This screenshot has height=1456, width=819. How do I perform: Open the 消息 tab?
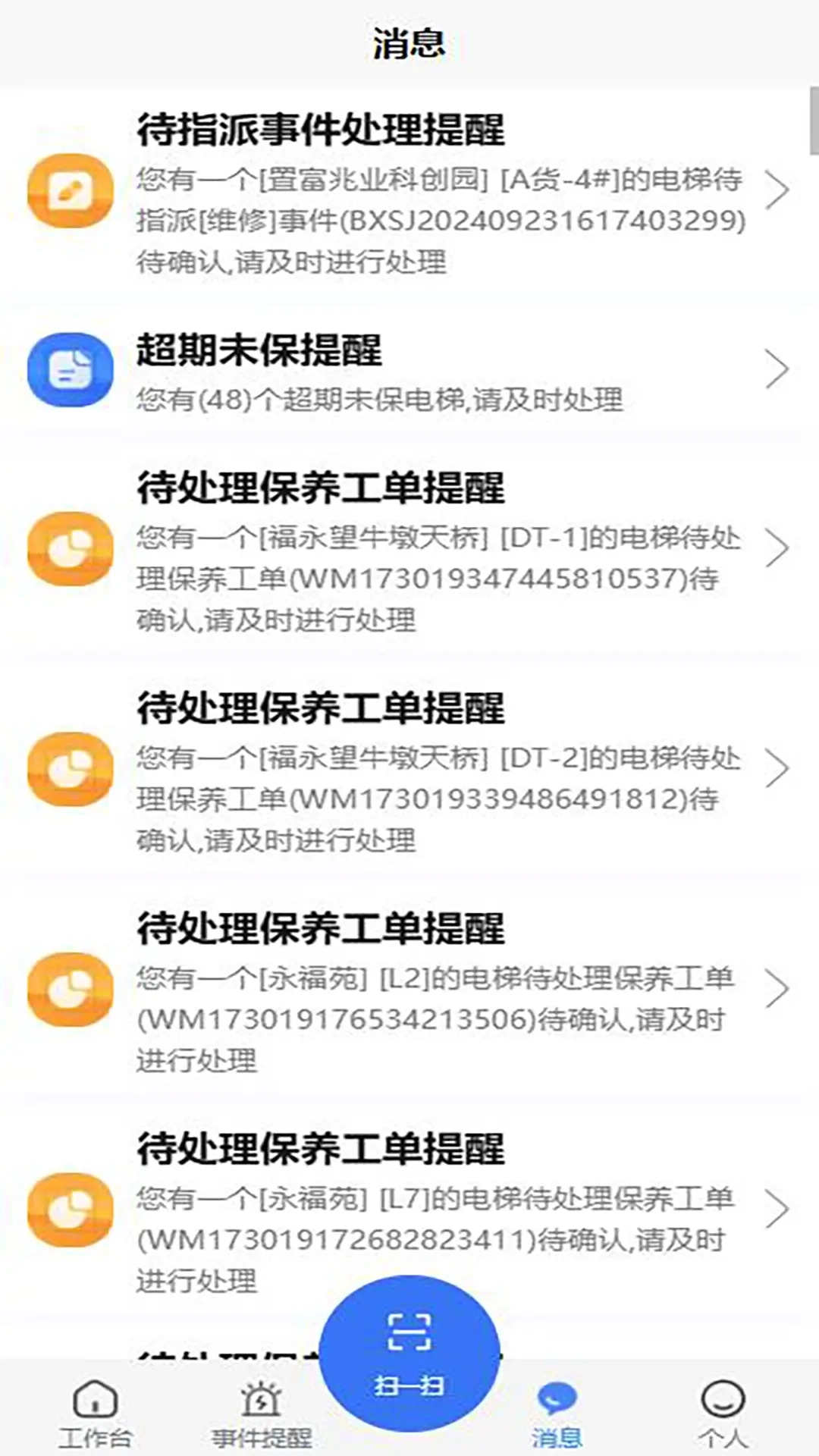point(556,1418)
